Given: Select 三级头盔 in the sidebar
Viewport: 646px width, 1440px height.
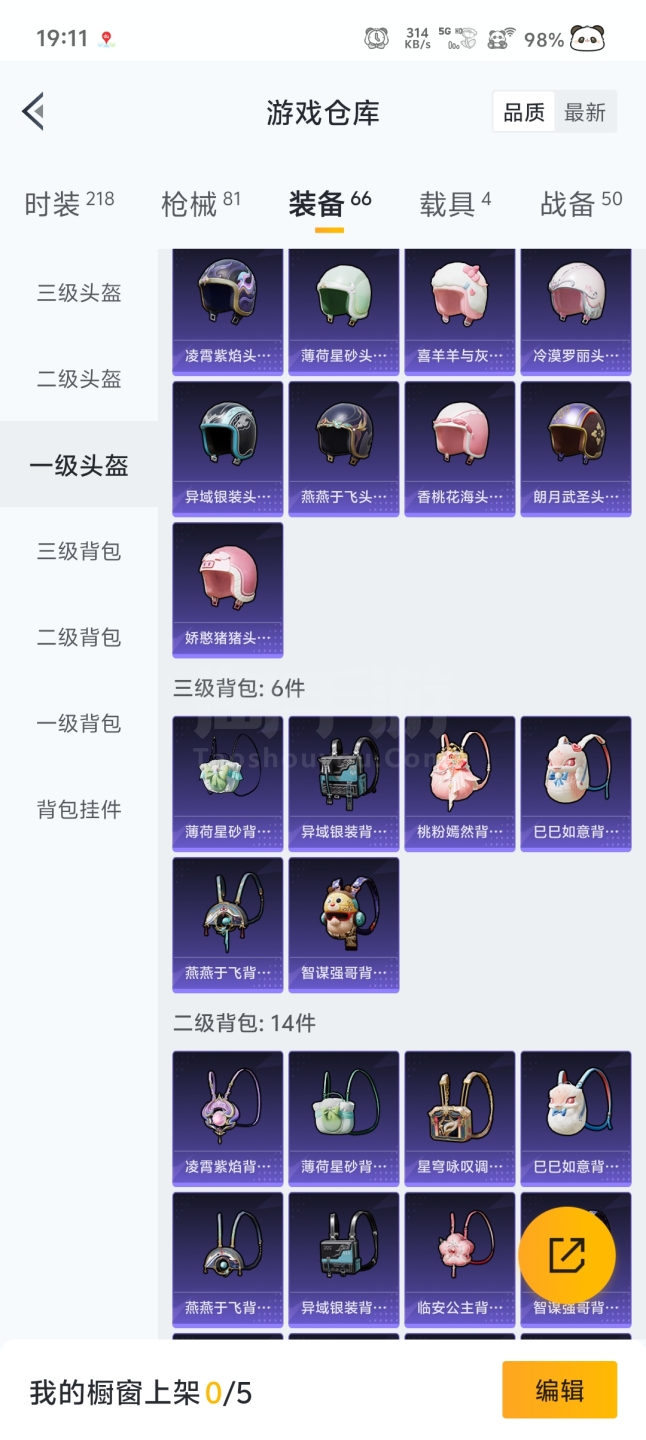Looking at the screenshot, I should (x=79, y=293).
